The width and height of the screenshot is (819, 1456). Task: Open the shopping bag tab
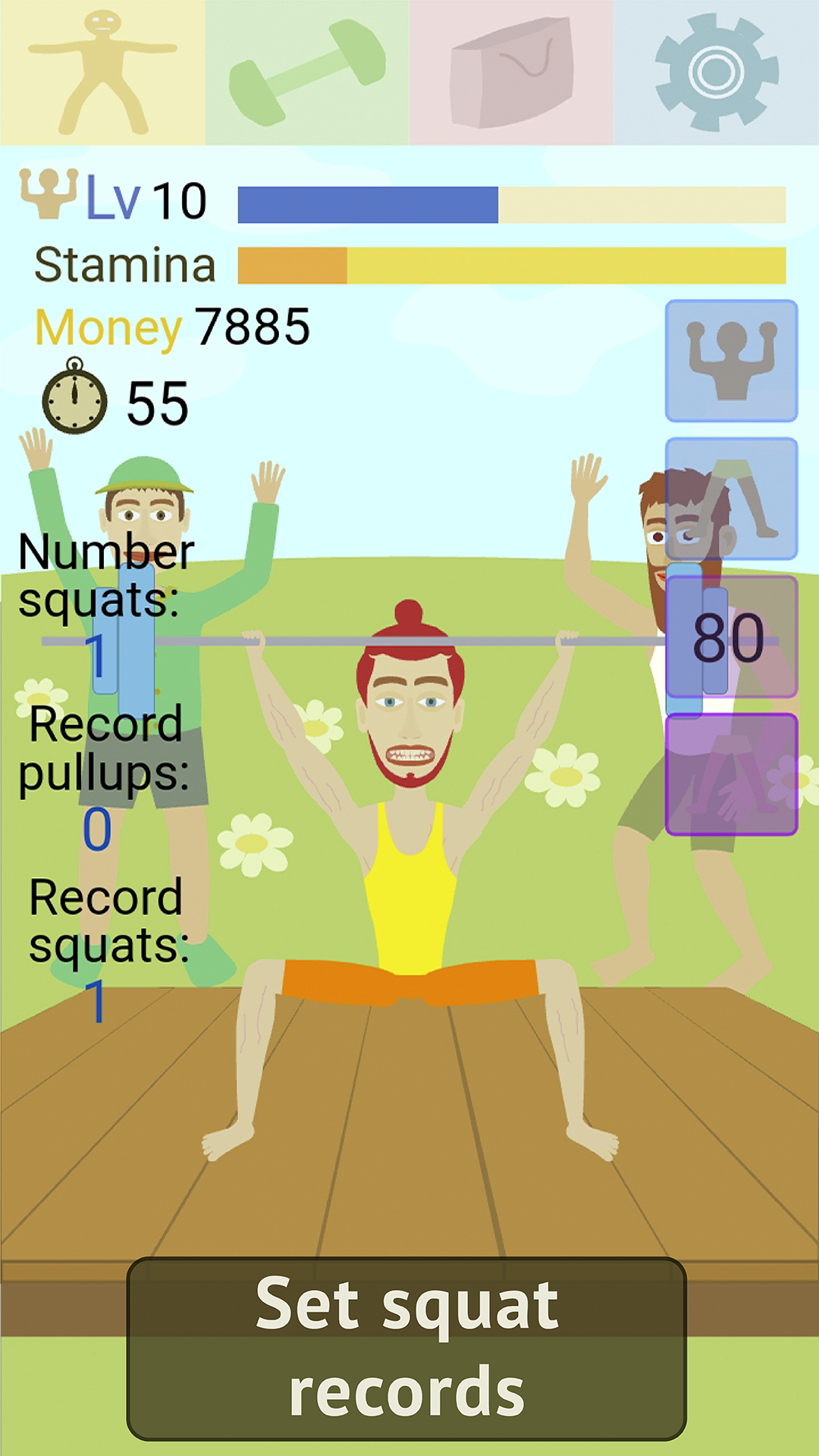pos(512,72)
